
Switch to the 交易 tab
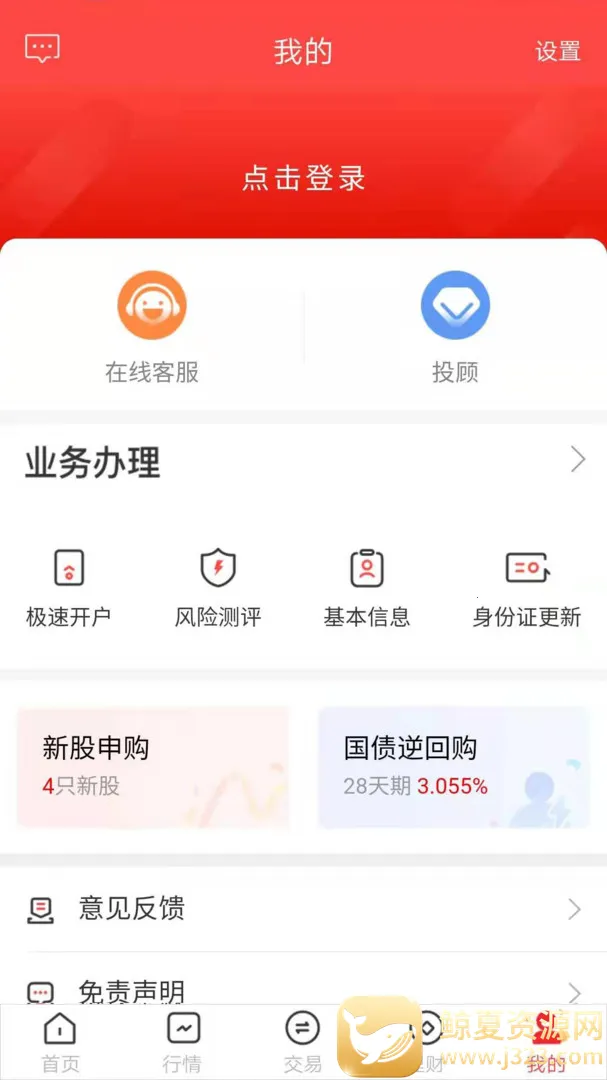302,1041
